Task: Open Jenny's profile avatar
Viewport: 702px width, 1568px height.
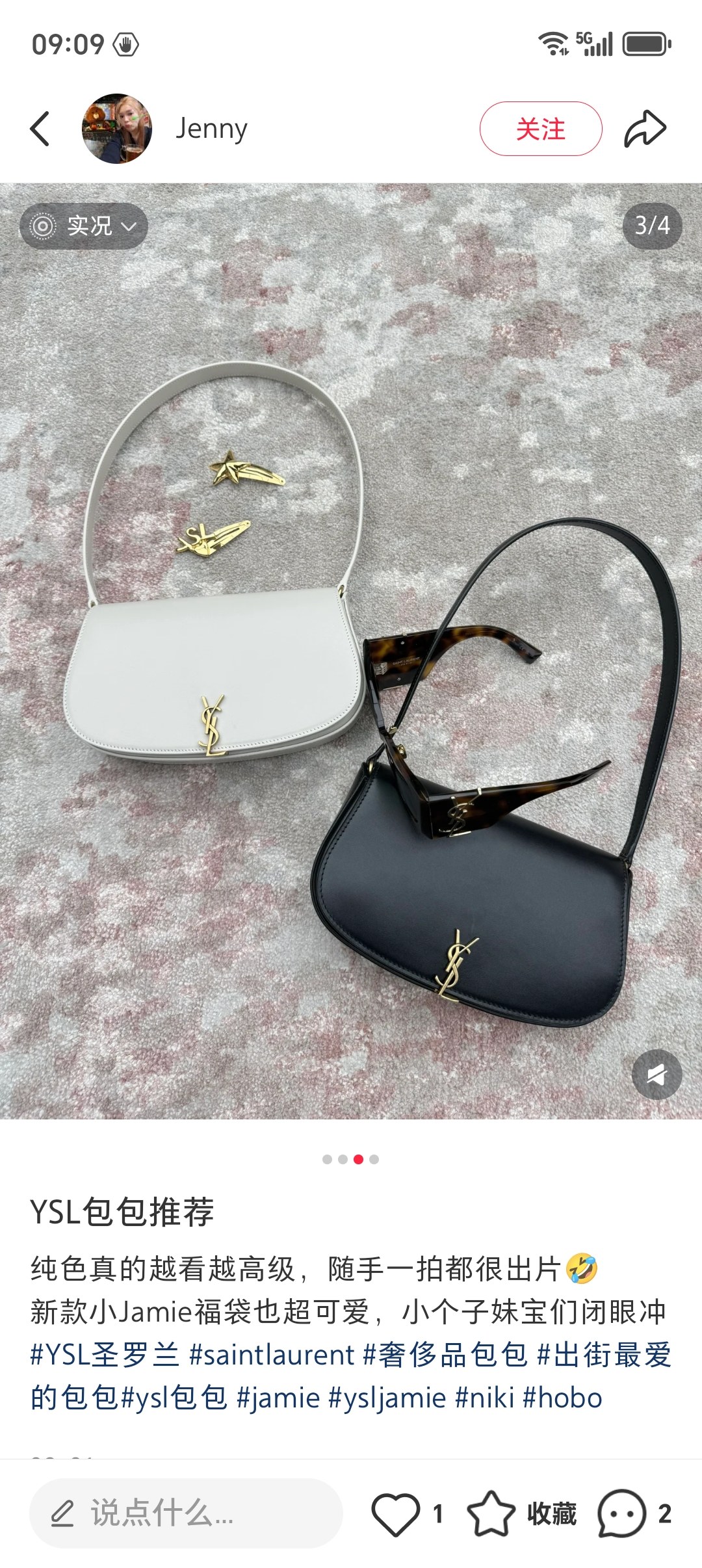Action: (x=117, y=129)
